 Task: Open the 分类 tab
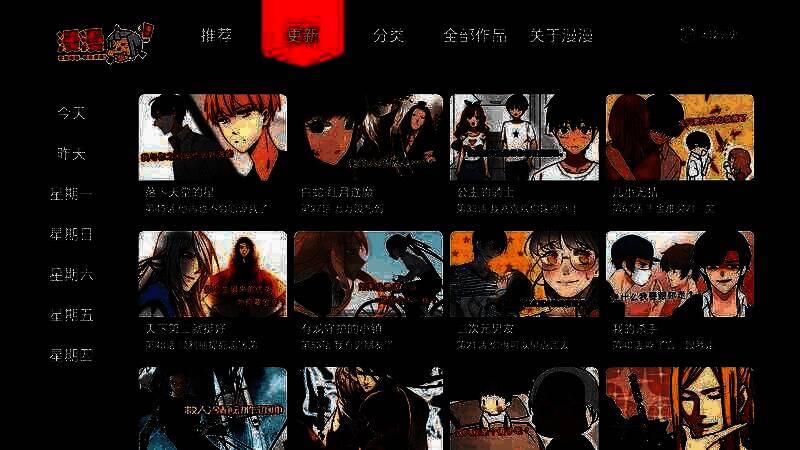tap(388, 35)
